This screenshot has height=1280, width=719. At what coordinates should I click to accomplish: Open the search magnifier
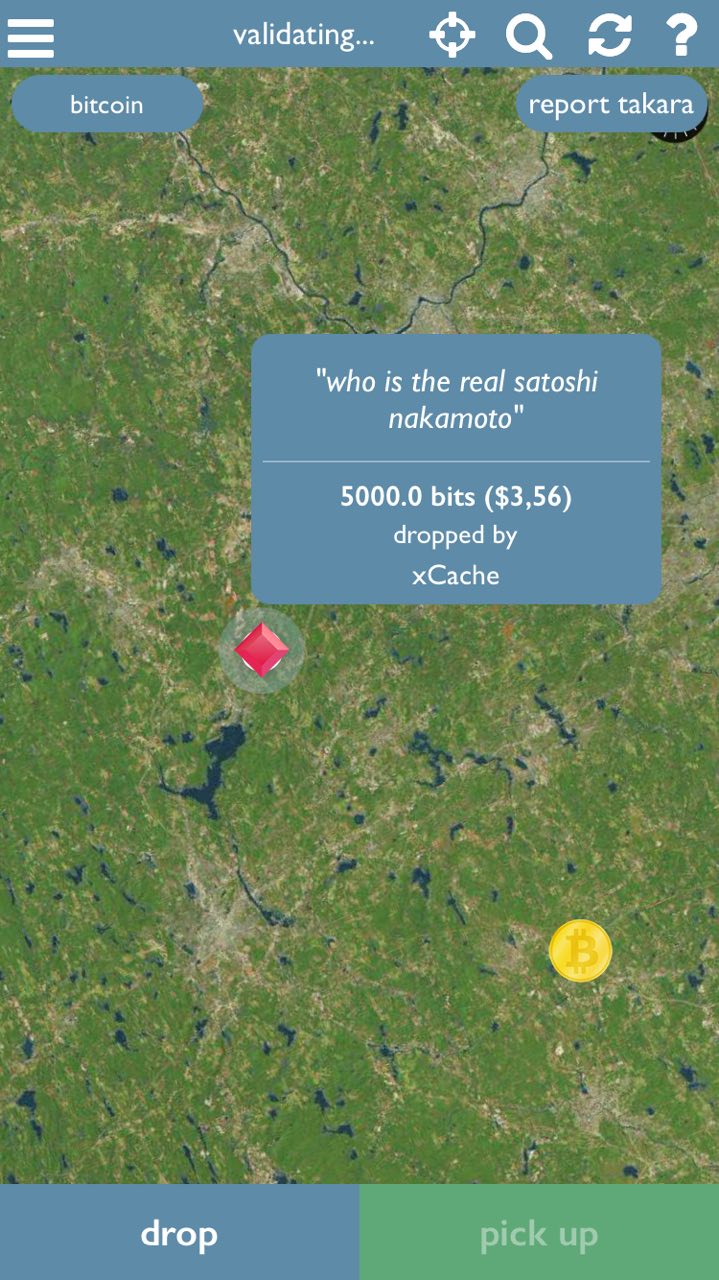(x=528, y=37)
